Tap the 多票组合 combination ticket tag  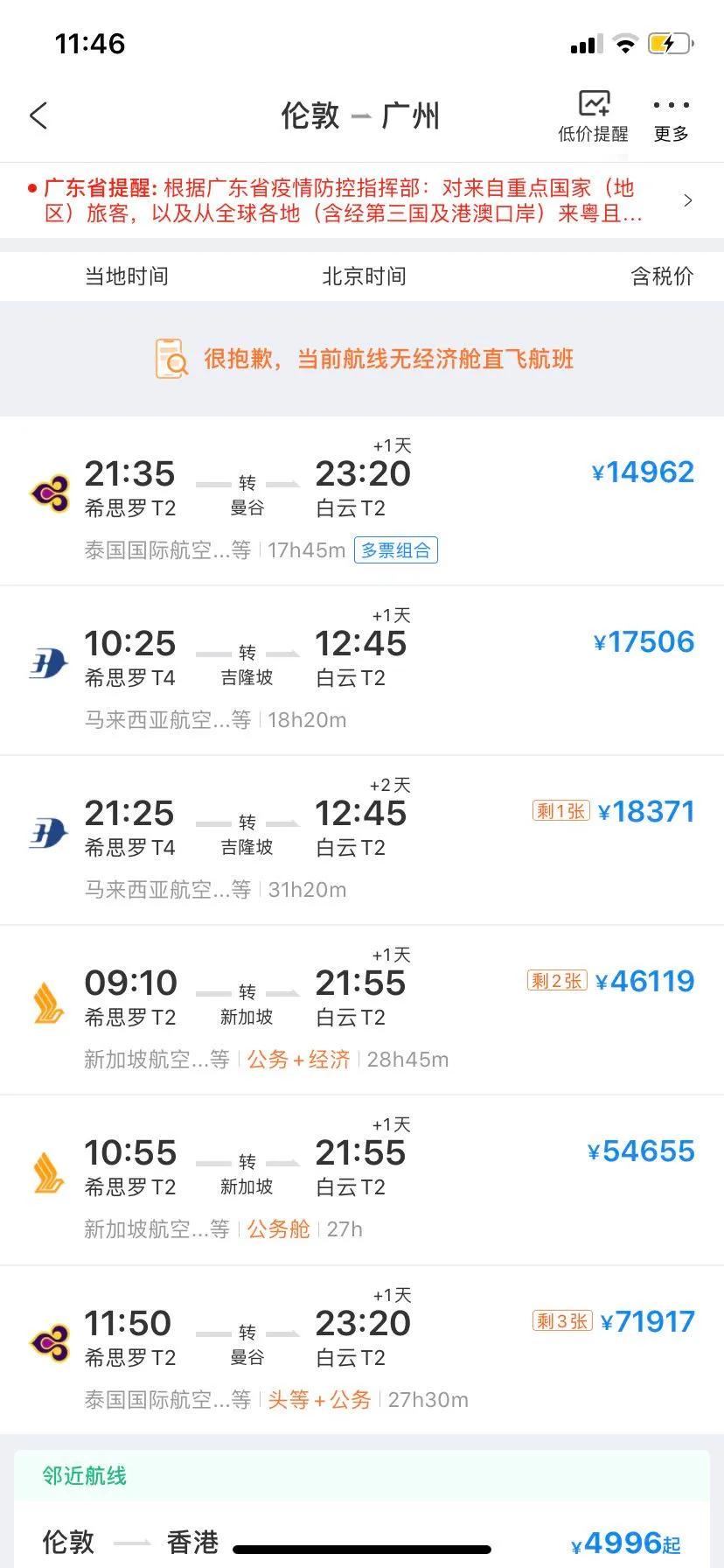pyautogui.click(x=396, y=550)
